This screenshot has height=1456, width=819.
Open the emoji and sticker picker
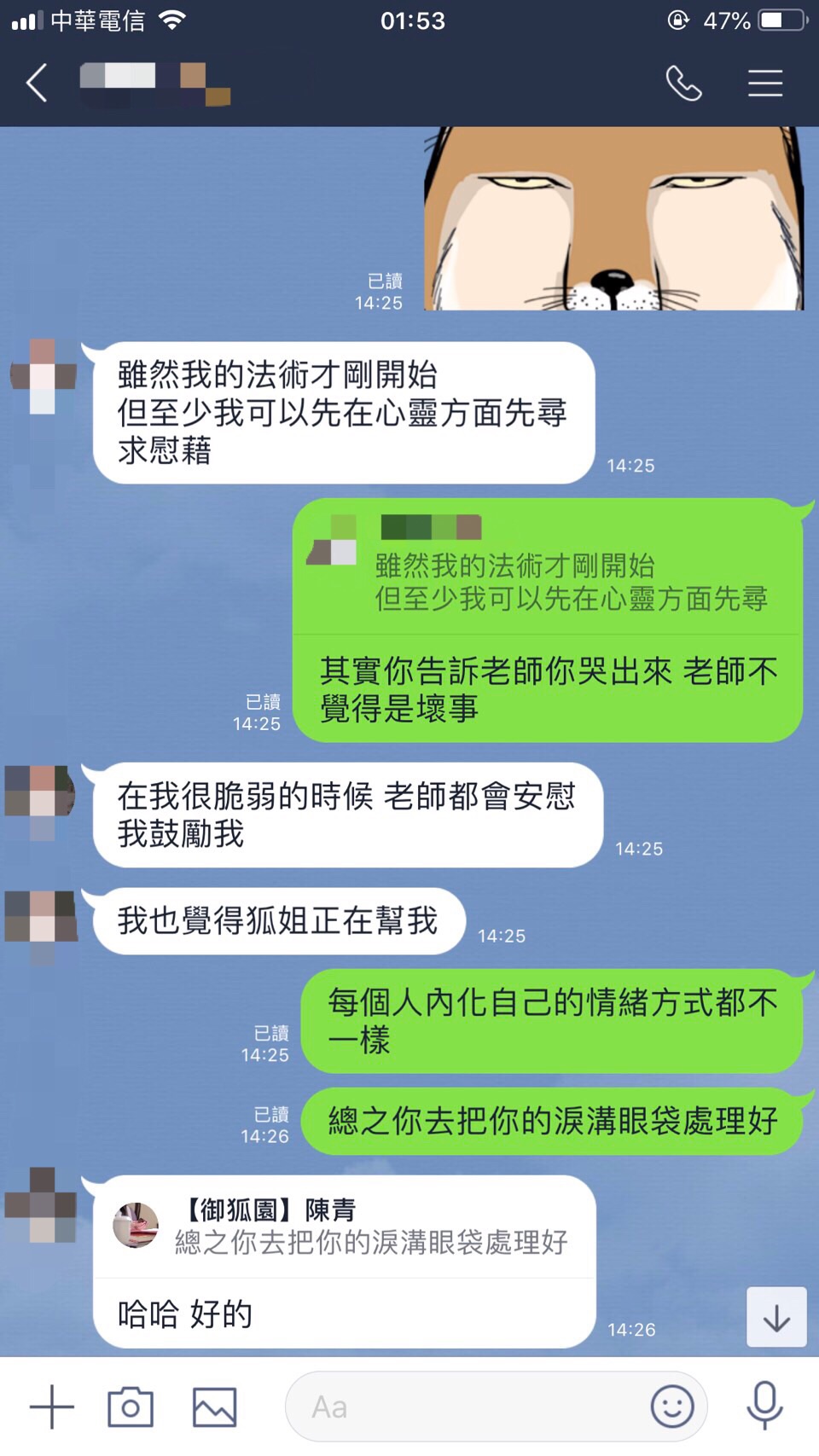[672, 1407]
